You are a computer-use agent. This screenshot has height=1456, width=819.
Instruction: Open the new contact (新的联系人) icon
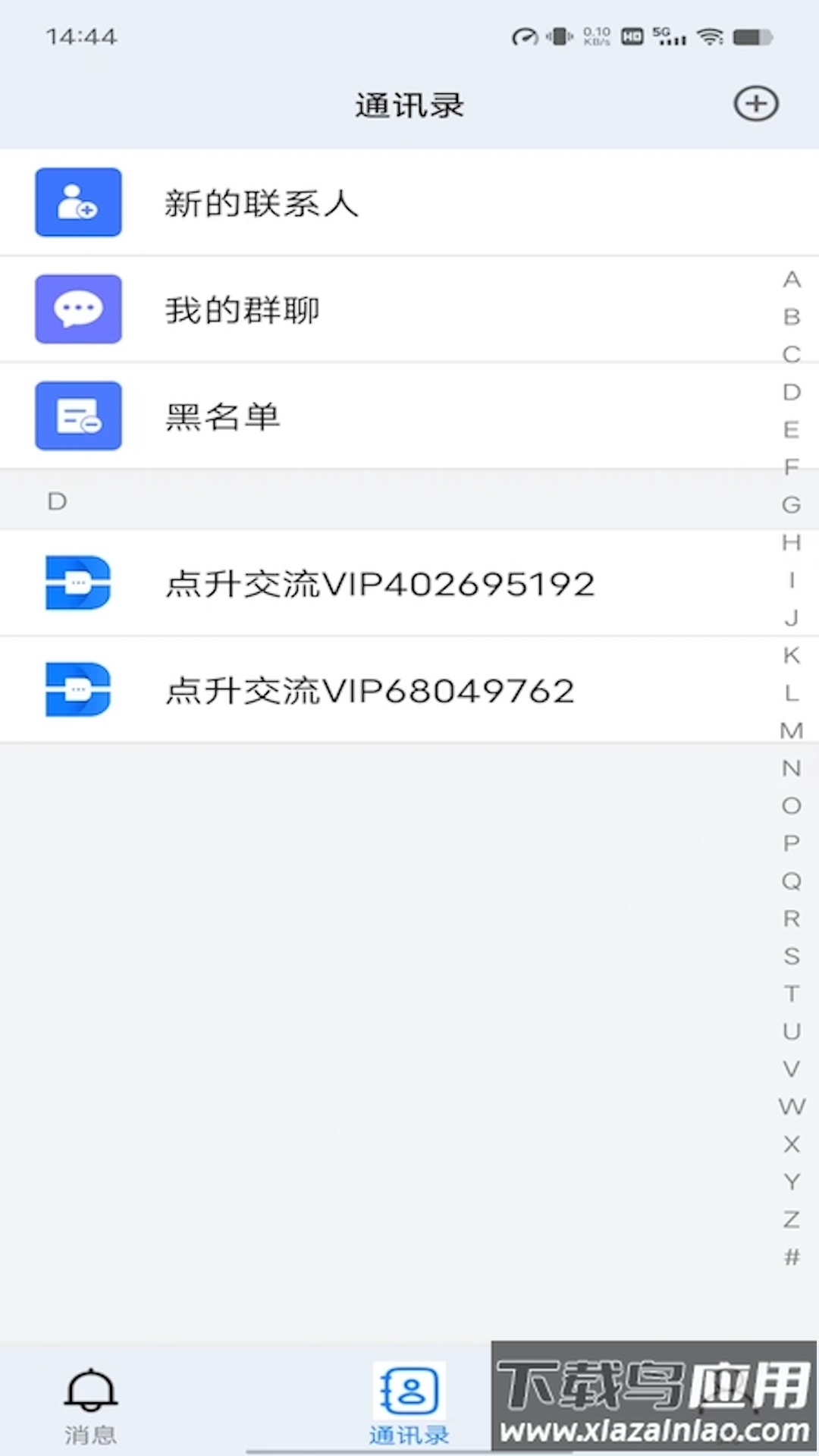pyautogui.click(x=78, y=202)
